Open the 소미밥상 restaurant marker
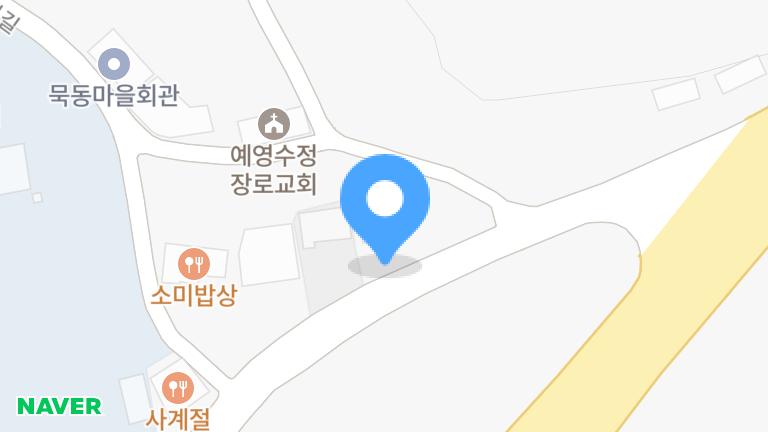Image resolution: width=768 pixels, height=432 pixels. [x=193, y=264]
